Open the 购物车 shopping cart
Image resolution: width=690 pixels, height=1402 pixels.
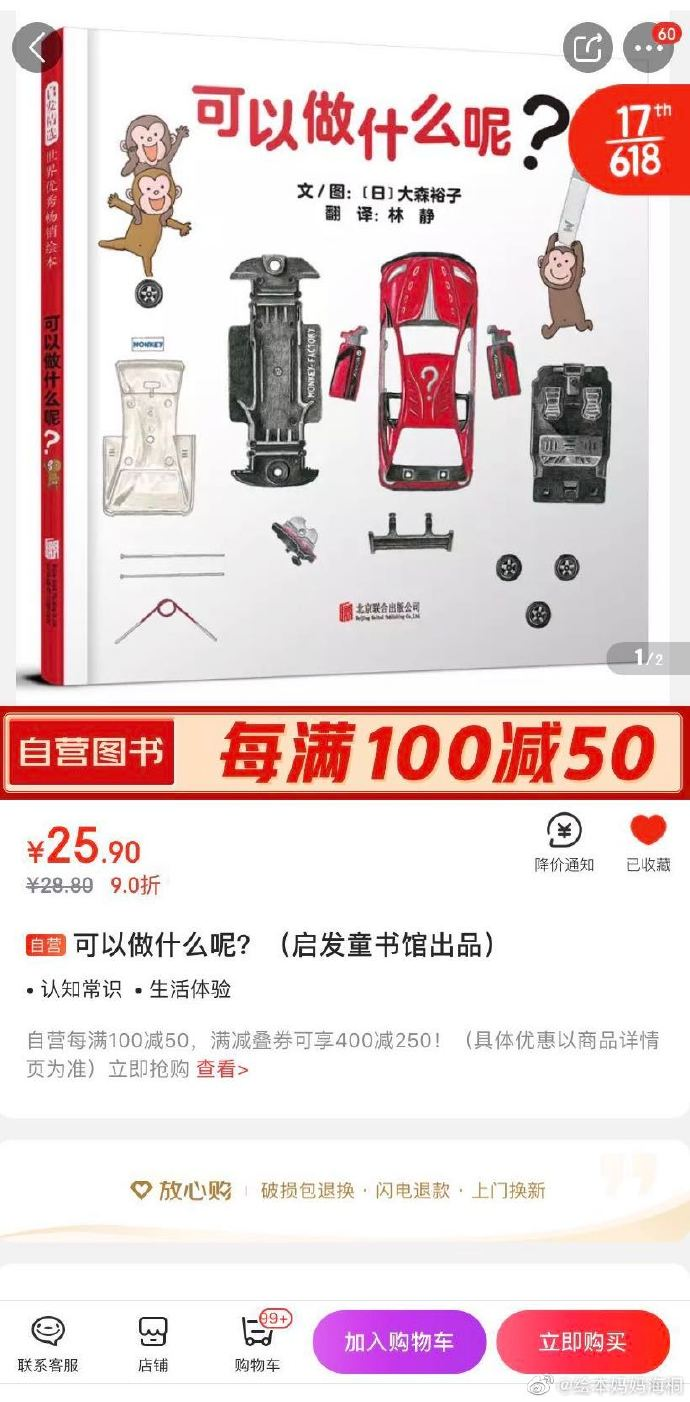[x=257, y=1343]
